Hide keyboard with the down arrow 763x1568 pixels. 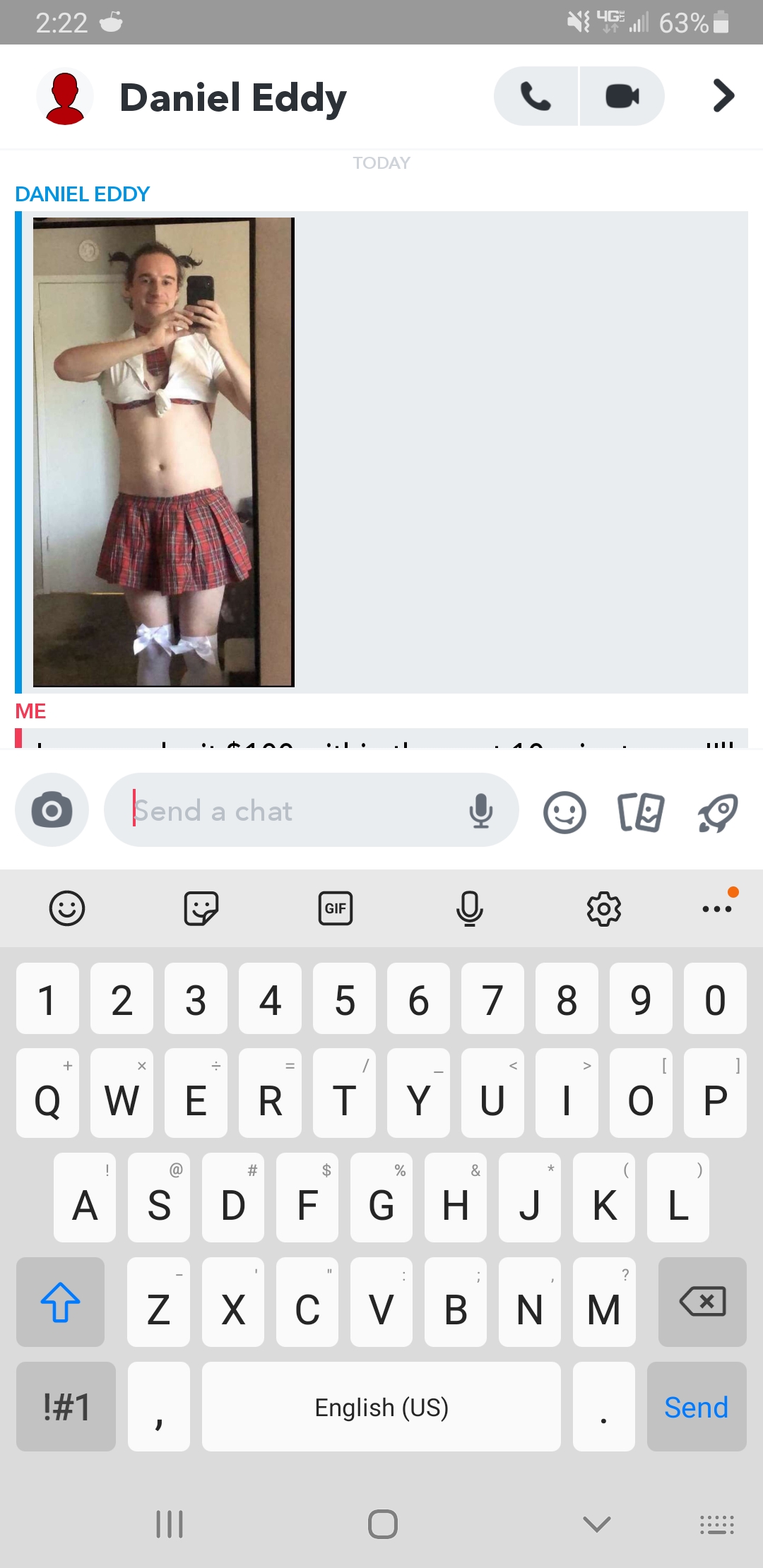(x=597, y=1524)
